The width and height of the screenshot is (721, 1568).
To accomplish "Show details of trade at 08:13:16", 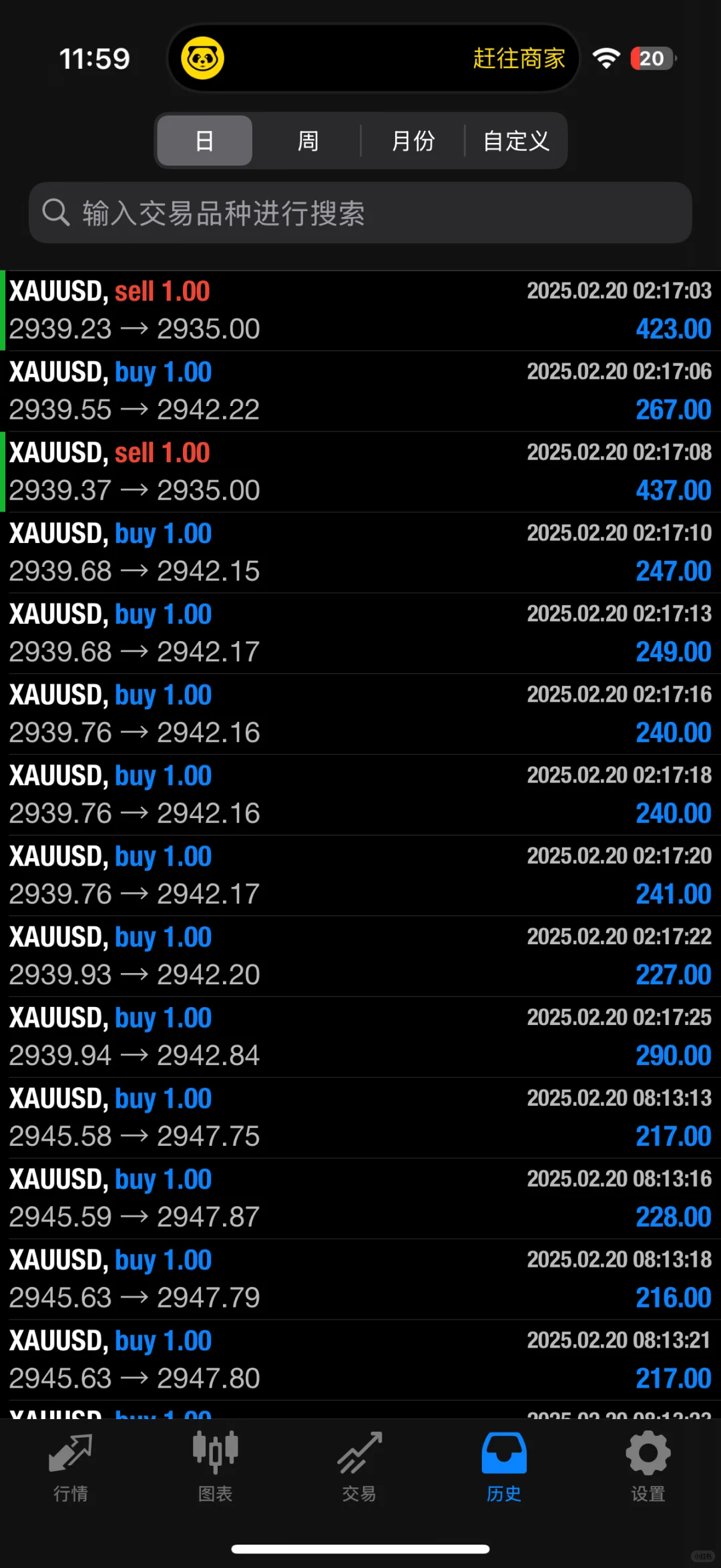I will point(360,1199).
